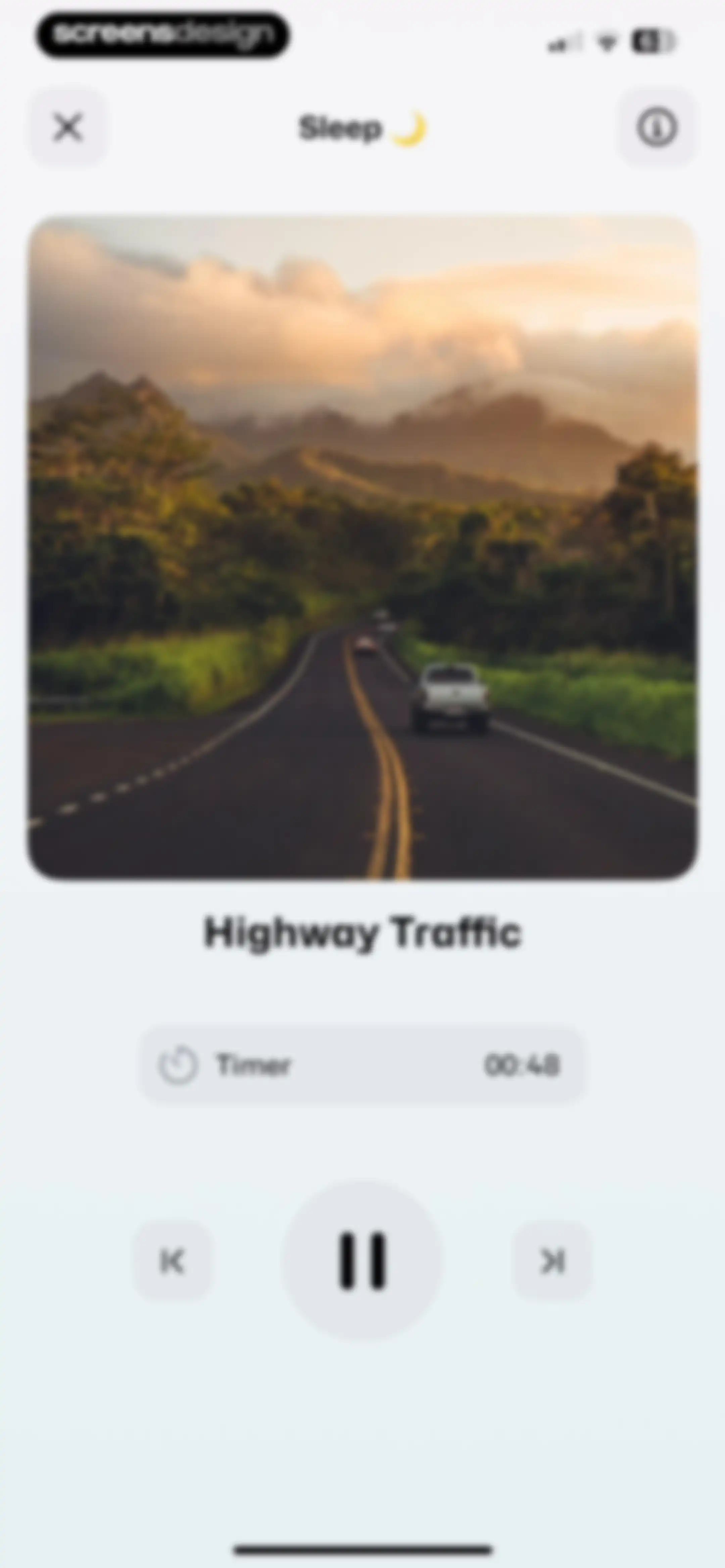The height and width of the screenshot is (1568, 725).
Task: Open the Timer setting row
Action: (362, 1065)
